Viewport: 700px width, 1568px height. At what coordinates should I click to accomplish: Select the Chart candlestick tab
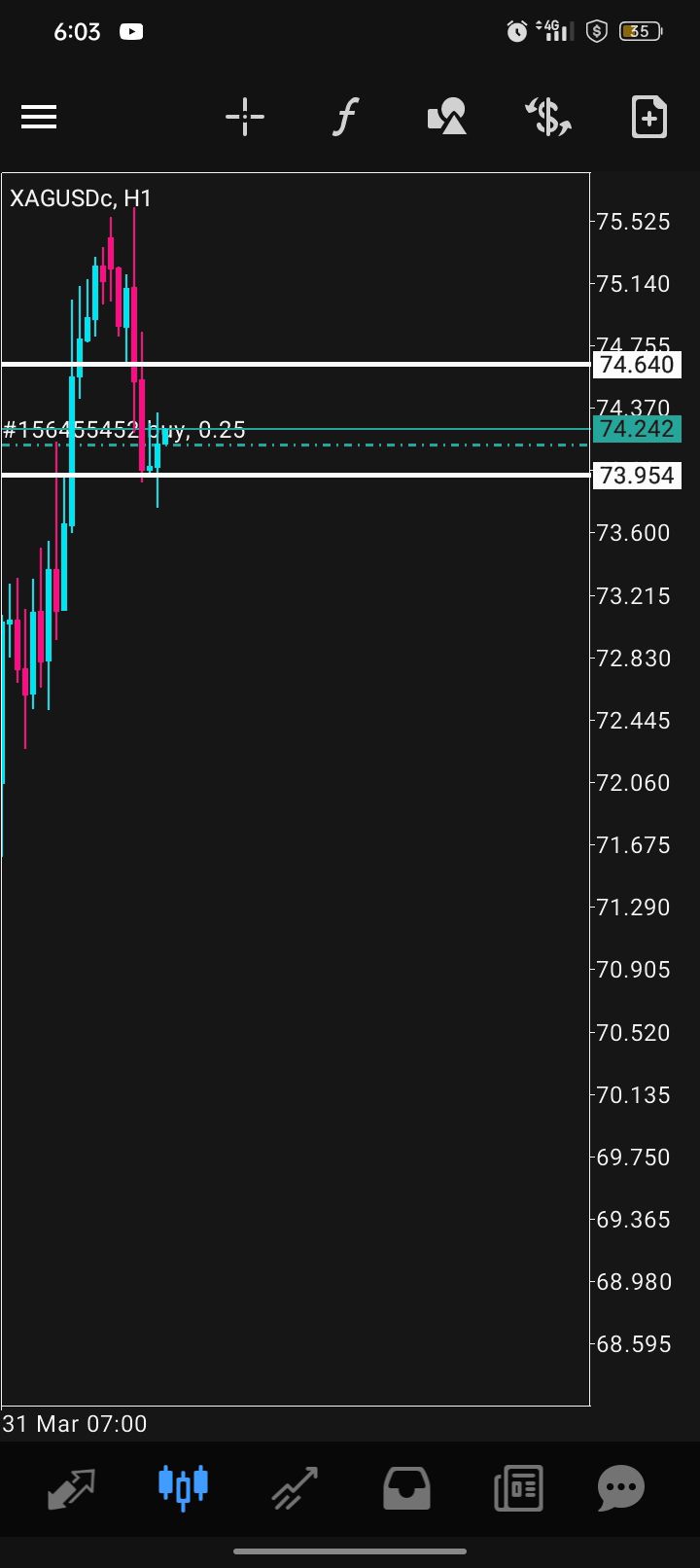tap(183, 1488)
